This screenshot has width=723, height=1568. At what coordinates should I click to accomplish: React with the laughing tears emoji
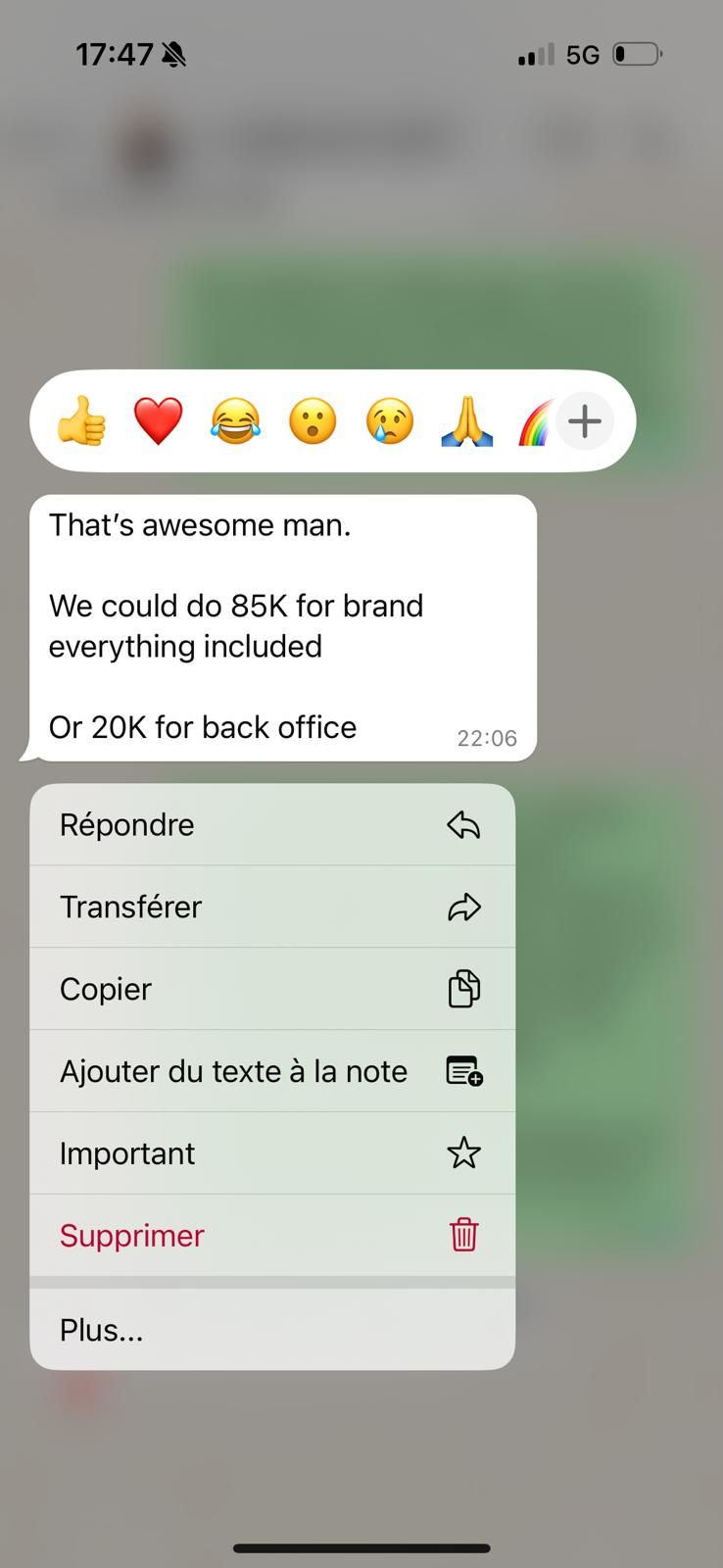point(235,421)
